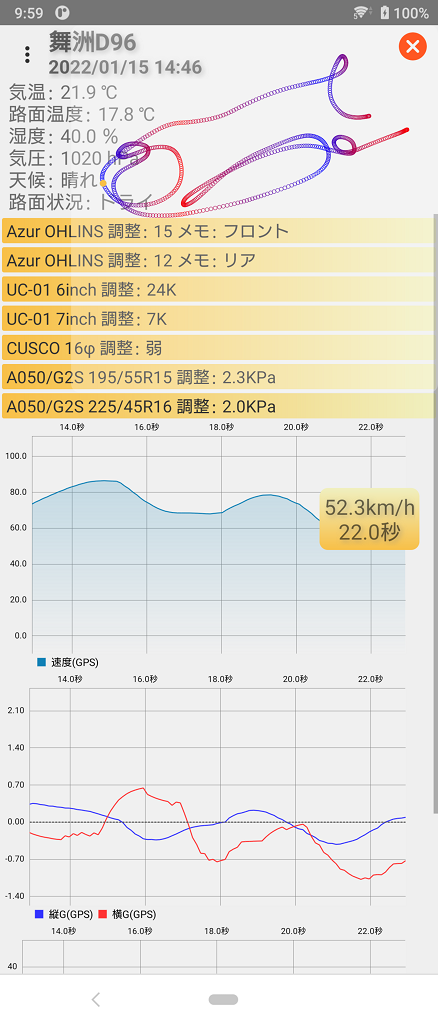
Task: Open the three-dot overflow menu
Action: (27, 54)
